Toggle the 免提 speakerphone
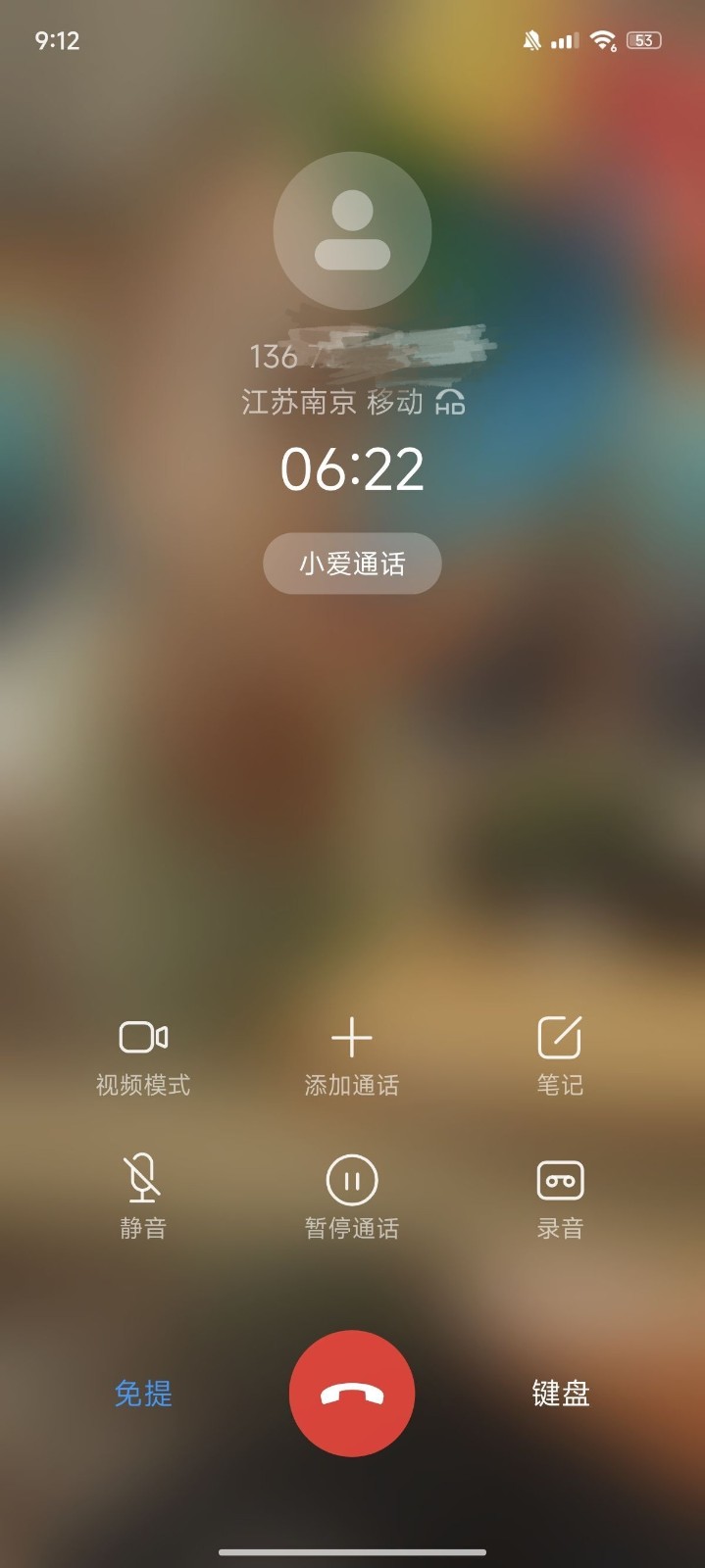705x1568 pixels. point(143,1393)
